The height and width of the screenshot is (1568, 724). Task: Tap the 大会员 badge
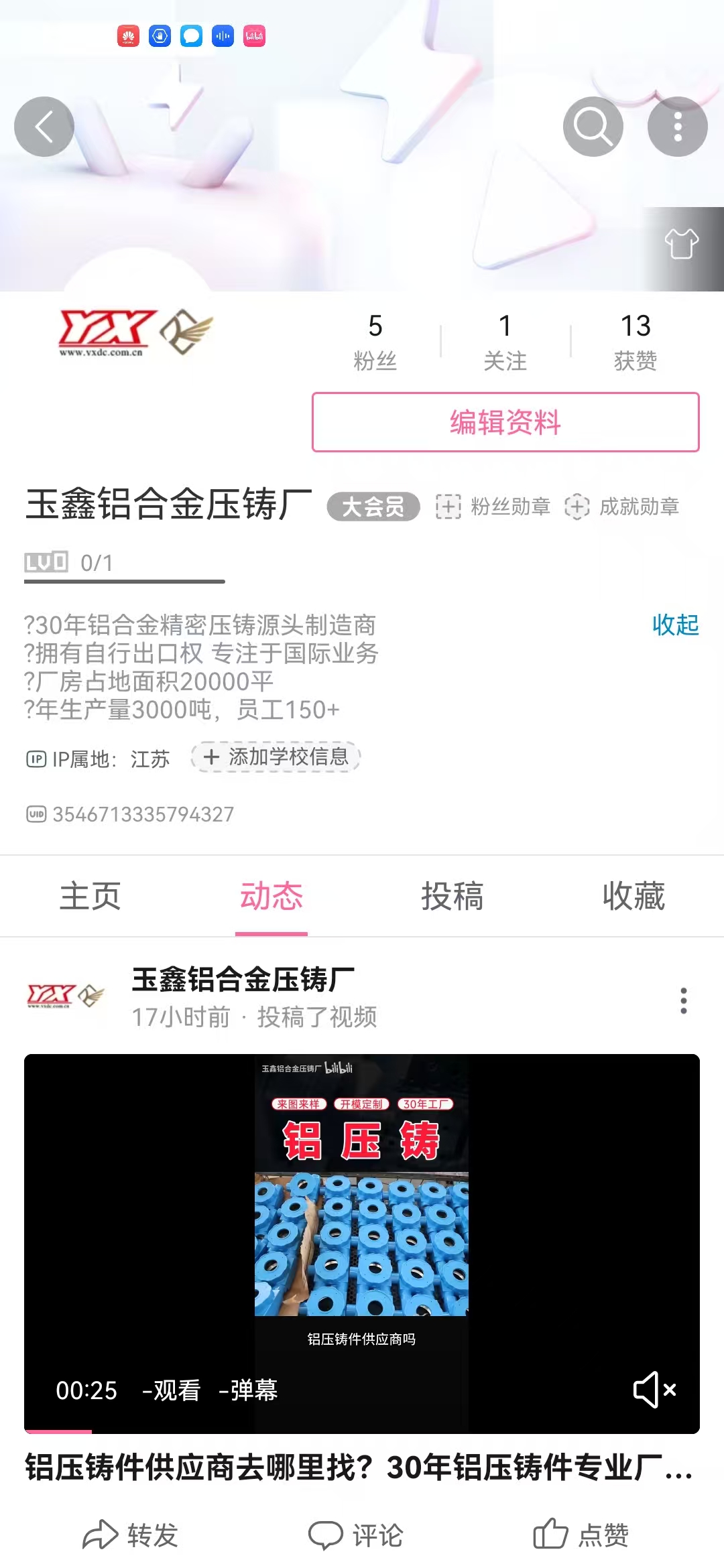373,507
